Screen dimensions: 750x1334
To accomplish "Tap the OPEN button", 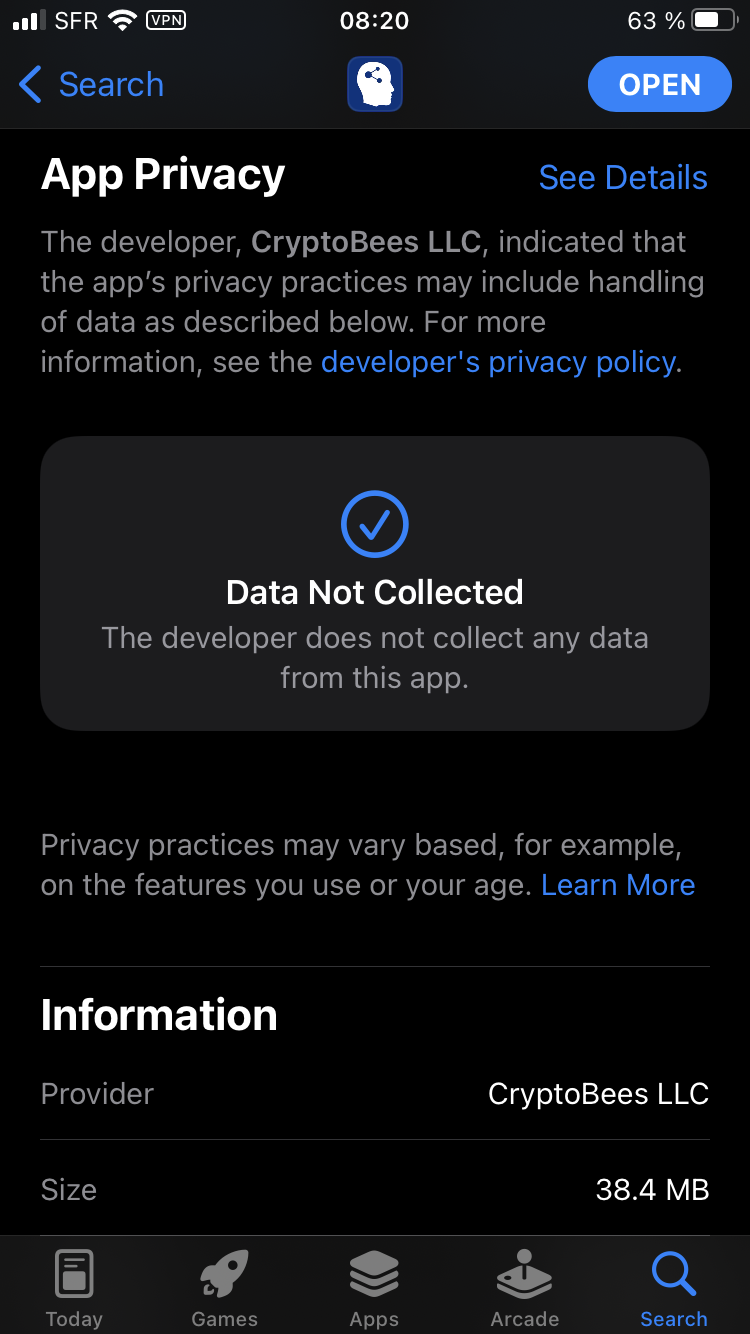I will click(x=659, y=85).
